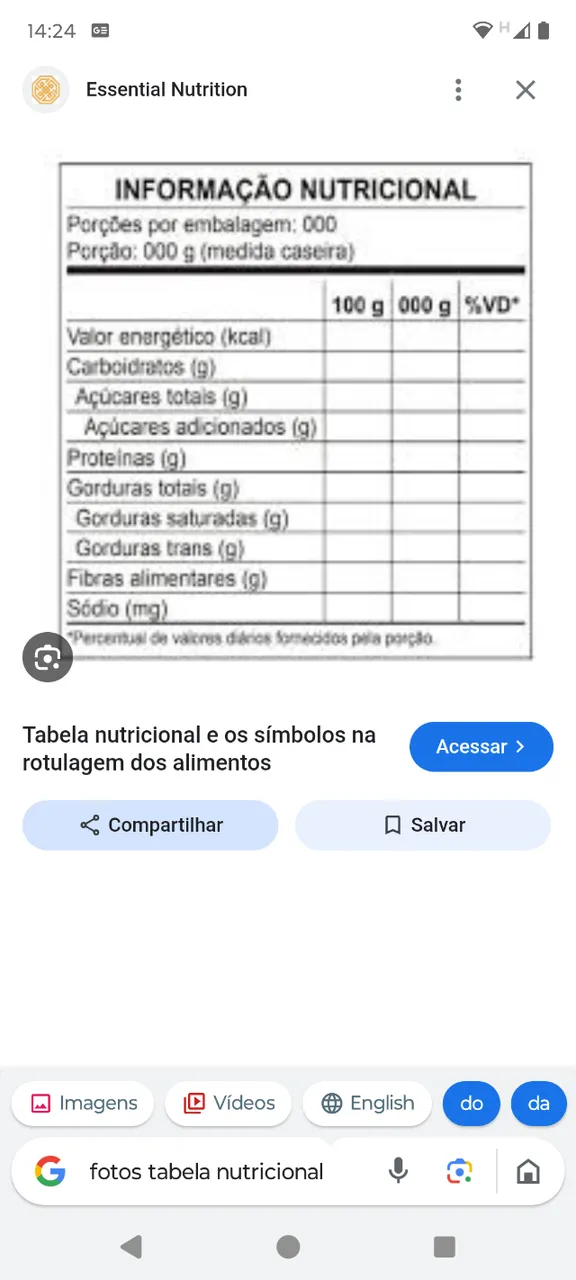Open recent apps with the square button
The height and width of the screenshot is (1280, 576).
(x=445, y=1246)
